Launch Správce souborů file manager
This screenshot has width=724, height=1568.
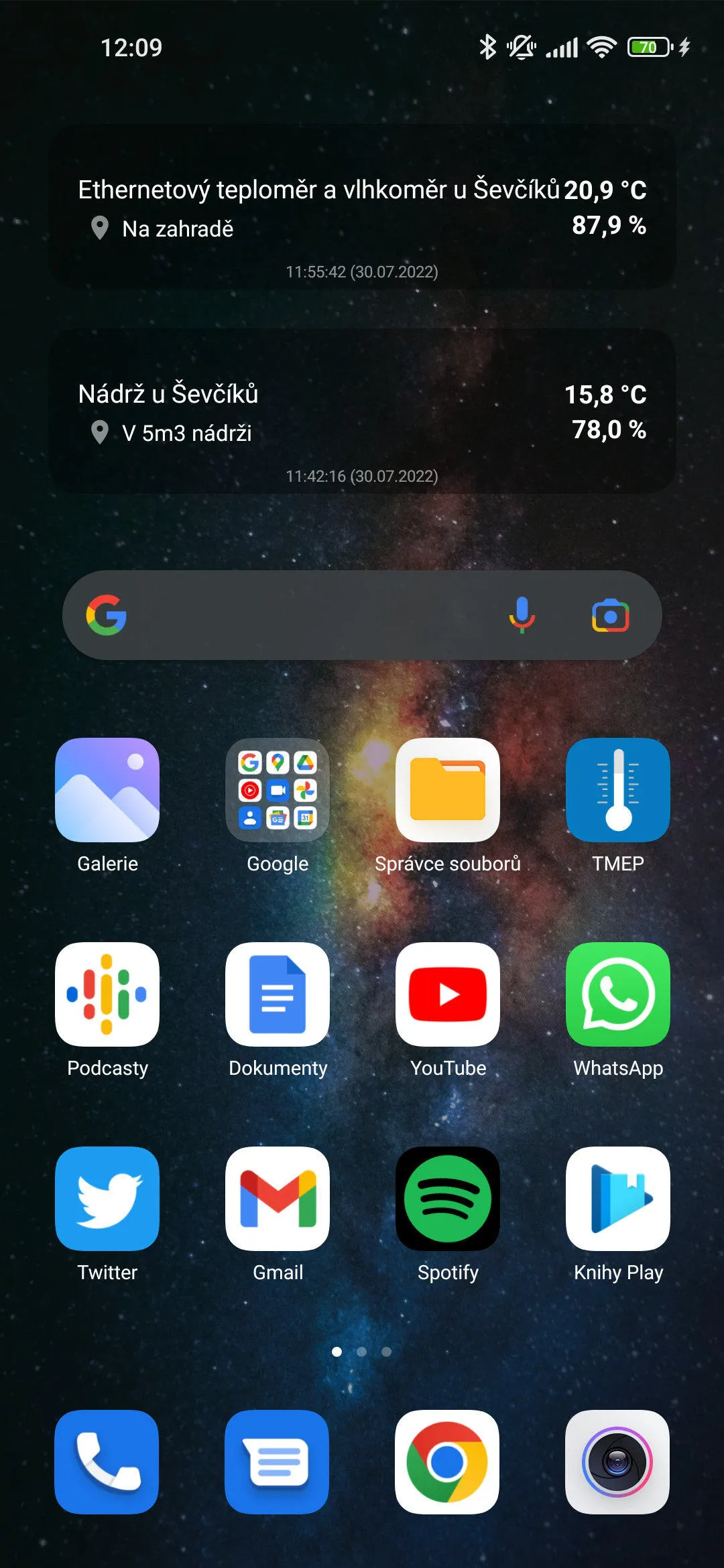click(x=448, y=790)
